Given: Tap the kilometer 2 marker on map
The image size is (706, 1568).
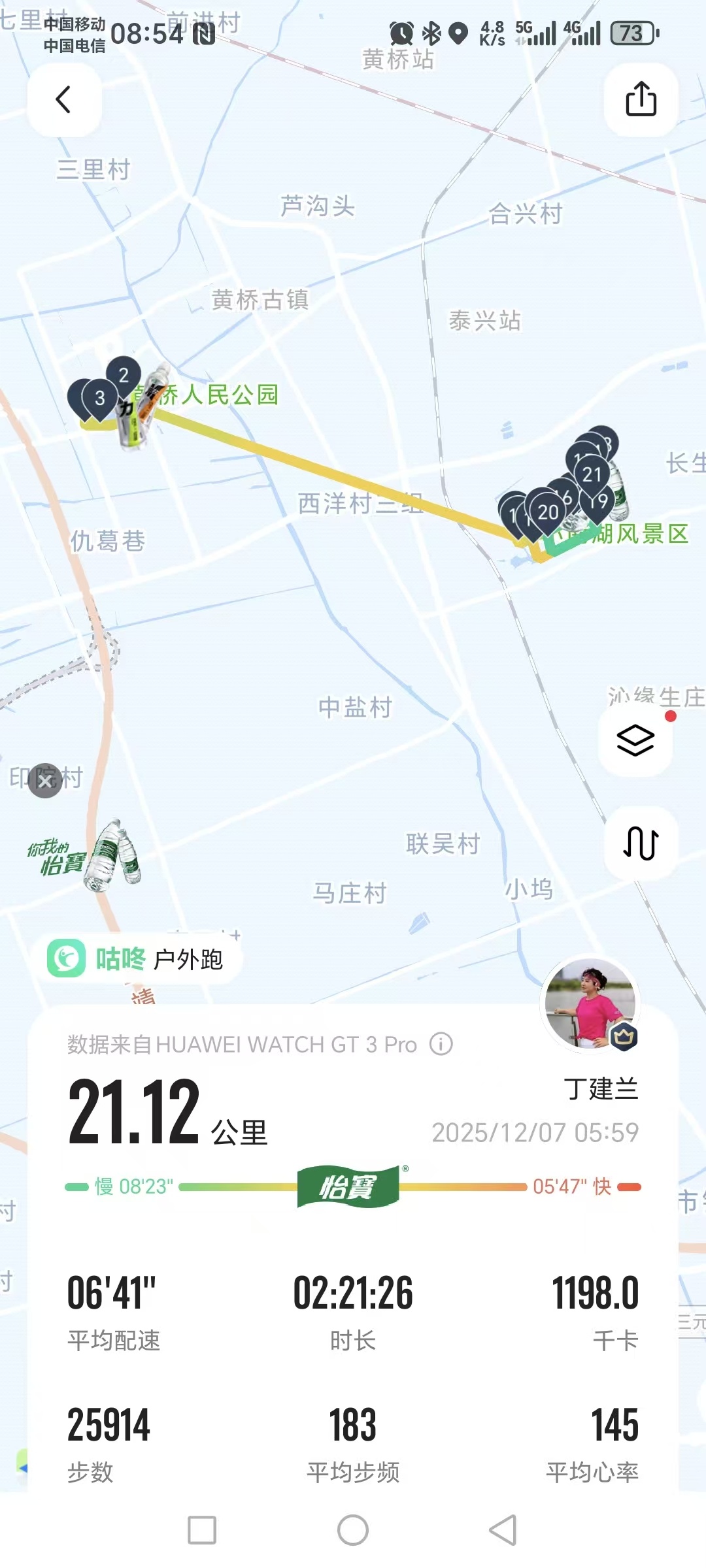Looking at the screenshot, I should tap(123, 376).
